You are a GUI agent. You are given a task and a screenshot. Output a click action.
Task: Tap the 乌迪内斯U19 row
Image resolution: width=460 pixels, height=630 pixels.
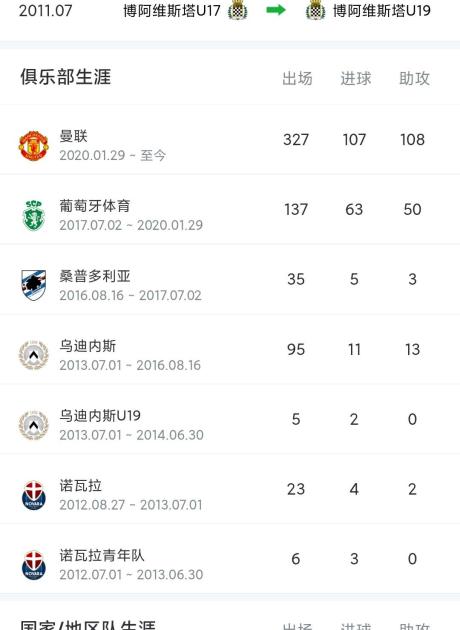pyautogui.click(x=230, y=419)
